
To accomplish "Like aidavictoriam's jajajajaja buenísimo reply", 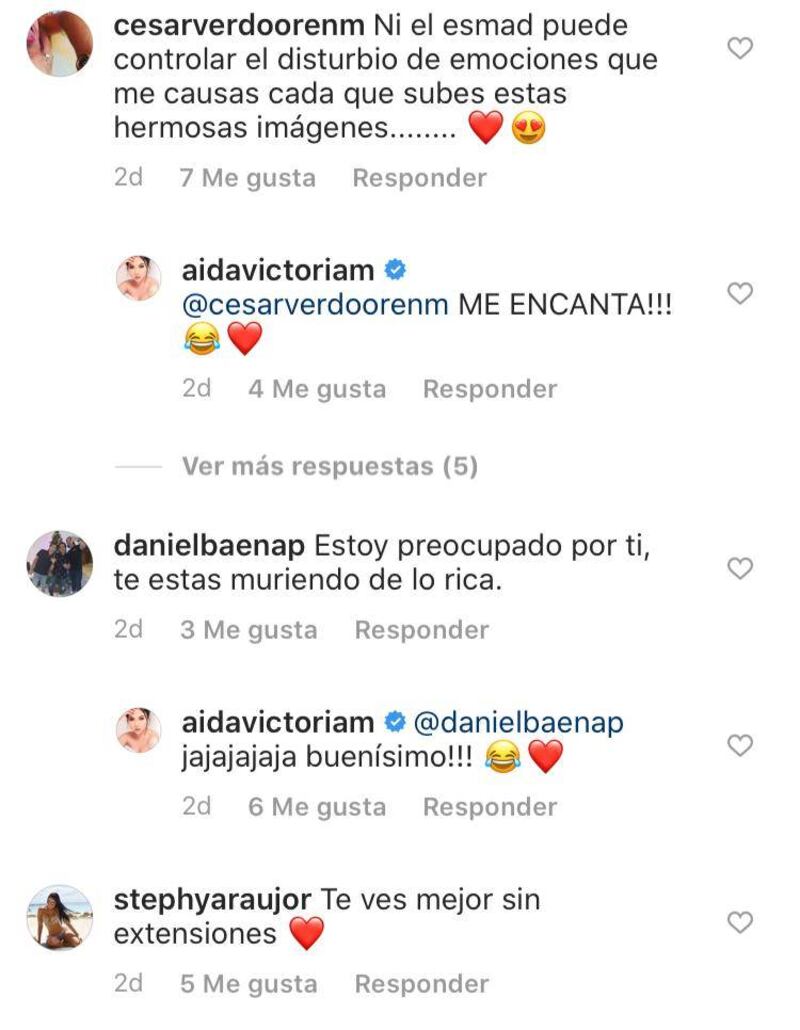I will (x=739, y=745).
